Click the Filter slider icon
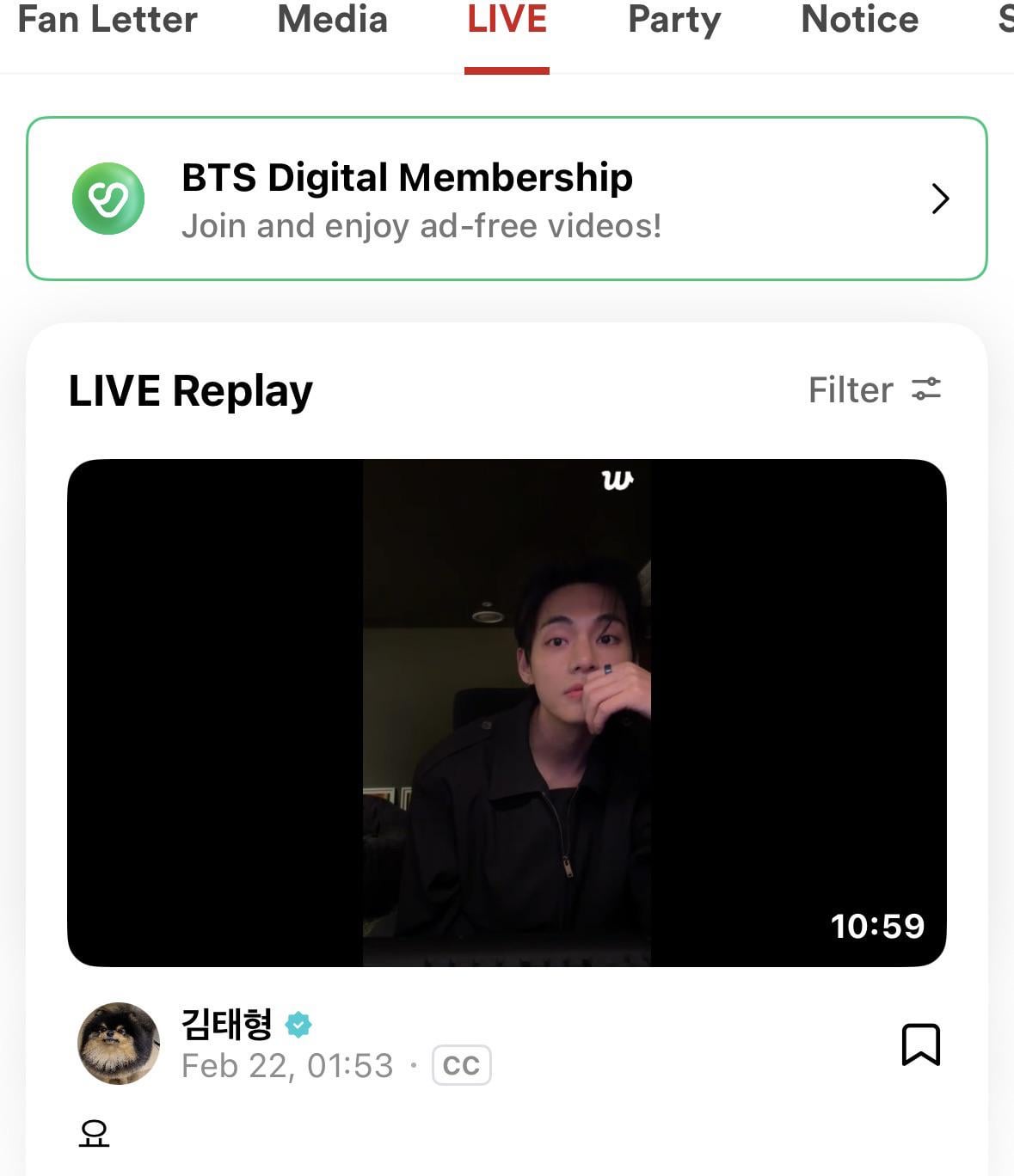This screenshot has height=1176, width=1014. pos(926,389)
